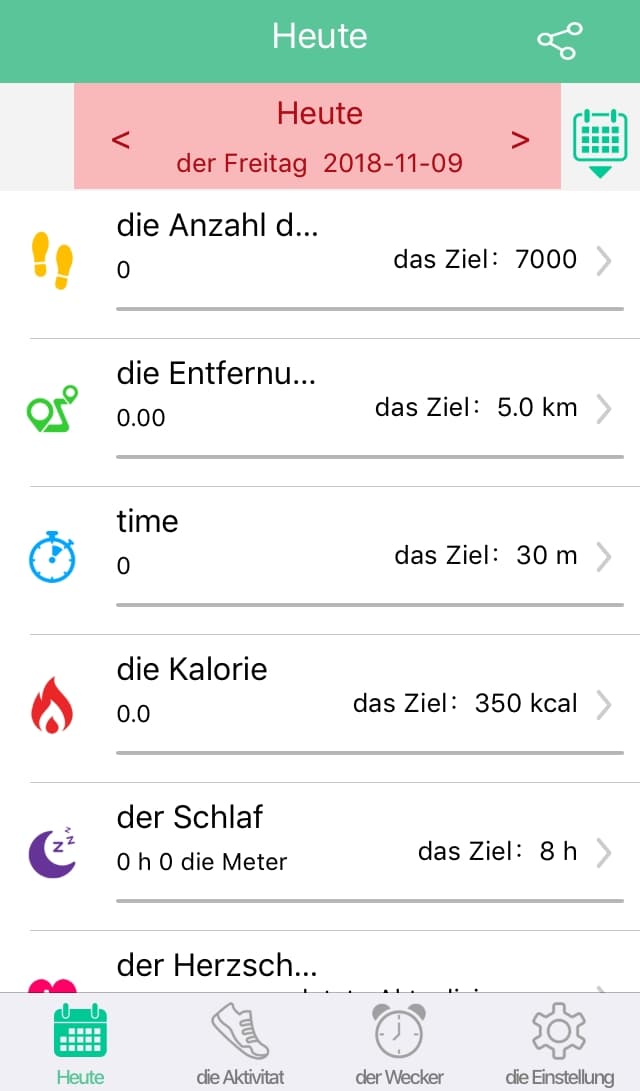
Task: Open the heart rate row
Action: tap(320, 962)
